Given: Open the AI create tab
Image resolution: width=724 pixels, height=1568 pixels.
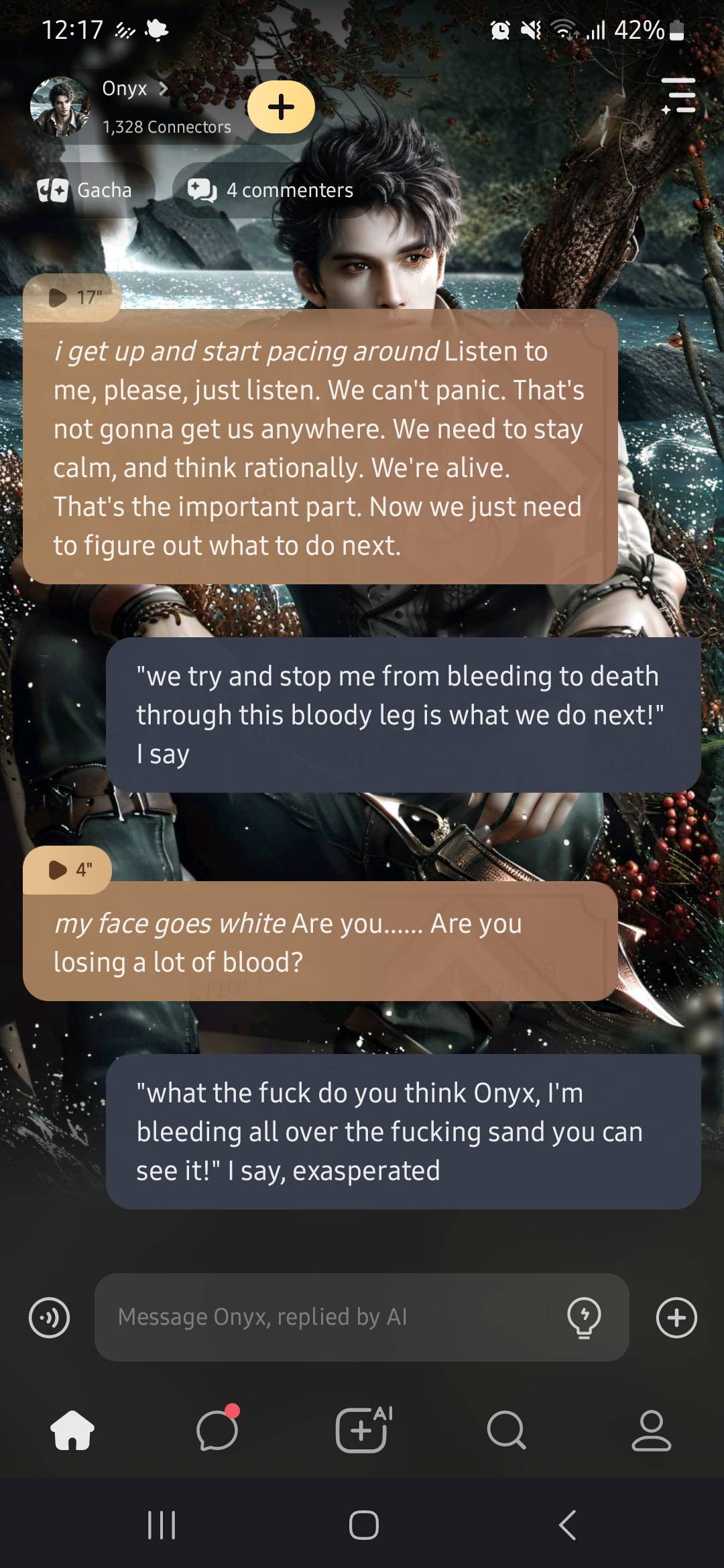Looking at the screenshot, I should tap(363, 1430).
